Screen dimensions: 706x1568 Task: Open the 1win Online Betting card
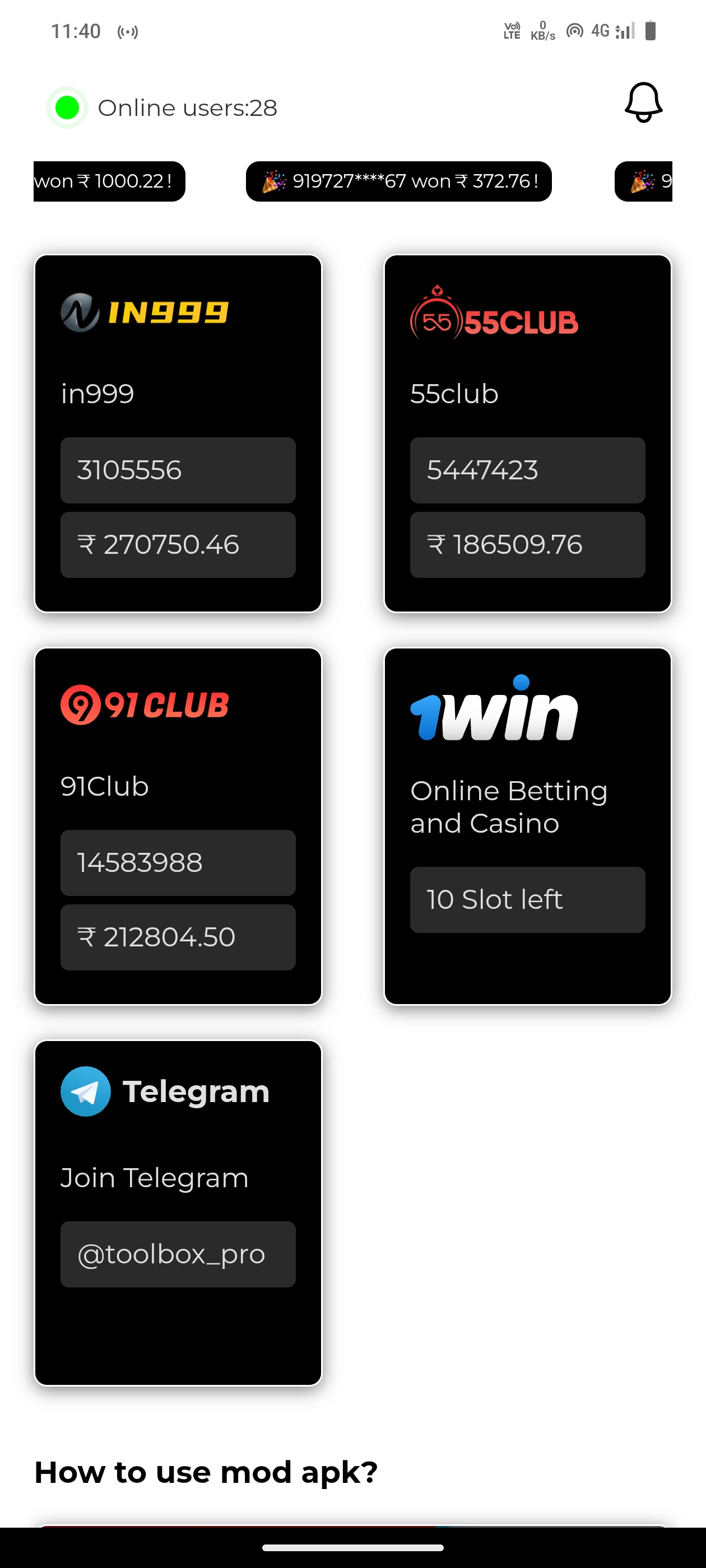527,825
